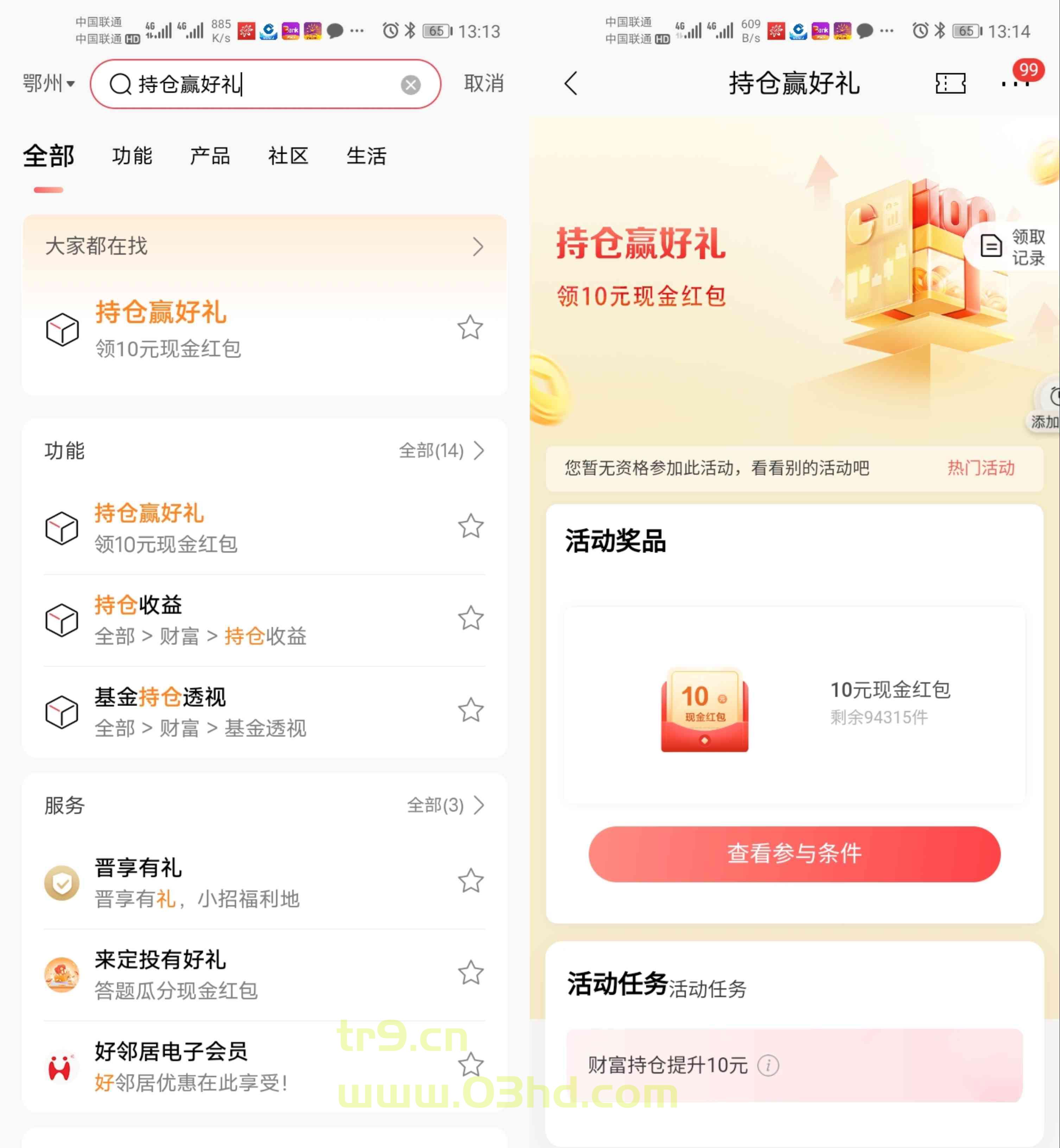1060x1148 pixels.
Task: Tap 取消 to cancel search
Action: 483,84
